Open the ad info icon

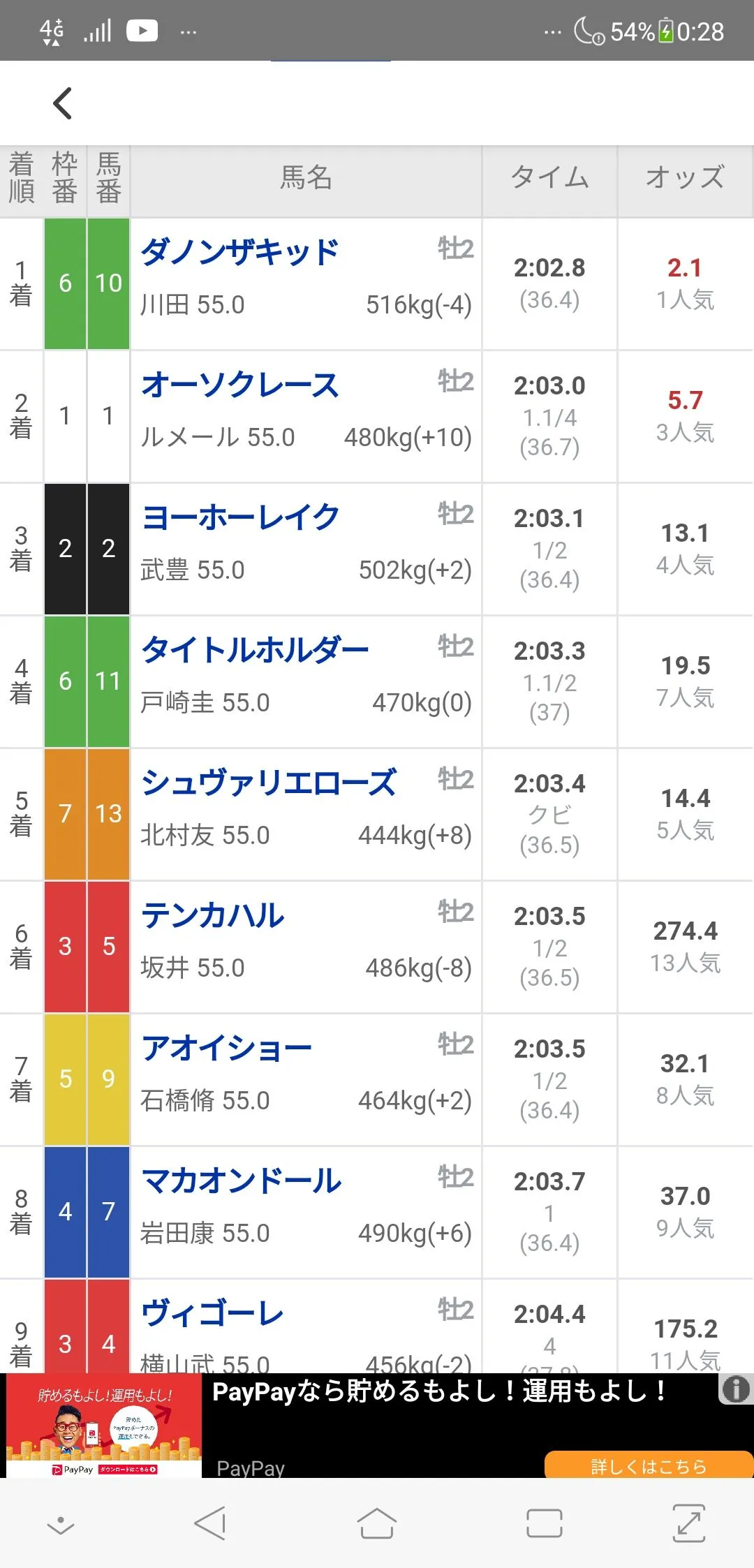pyautogui.click(x=736, y=1389)
